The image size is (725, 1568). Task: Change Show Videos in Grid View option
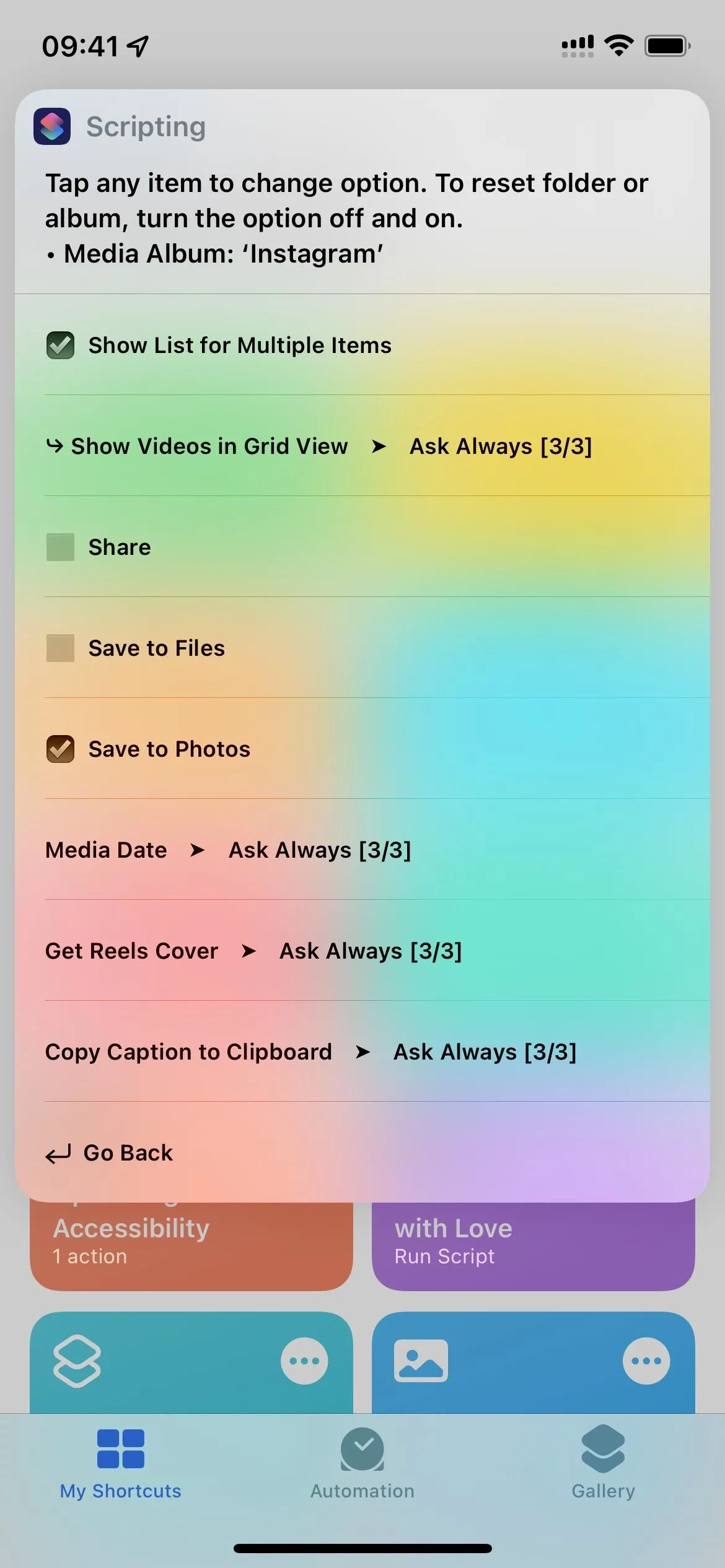click(x=362, y=446)
